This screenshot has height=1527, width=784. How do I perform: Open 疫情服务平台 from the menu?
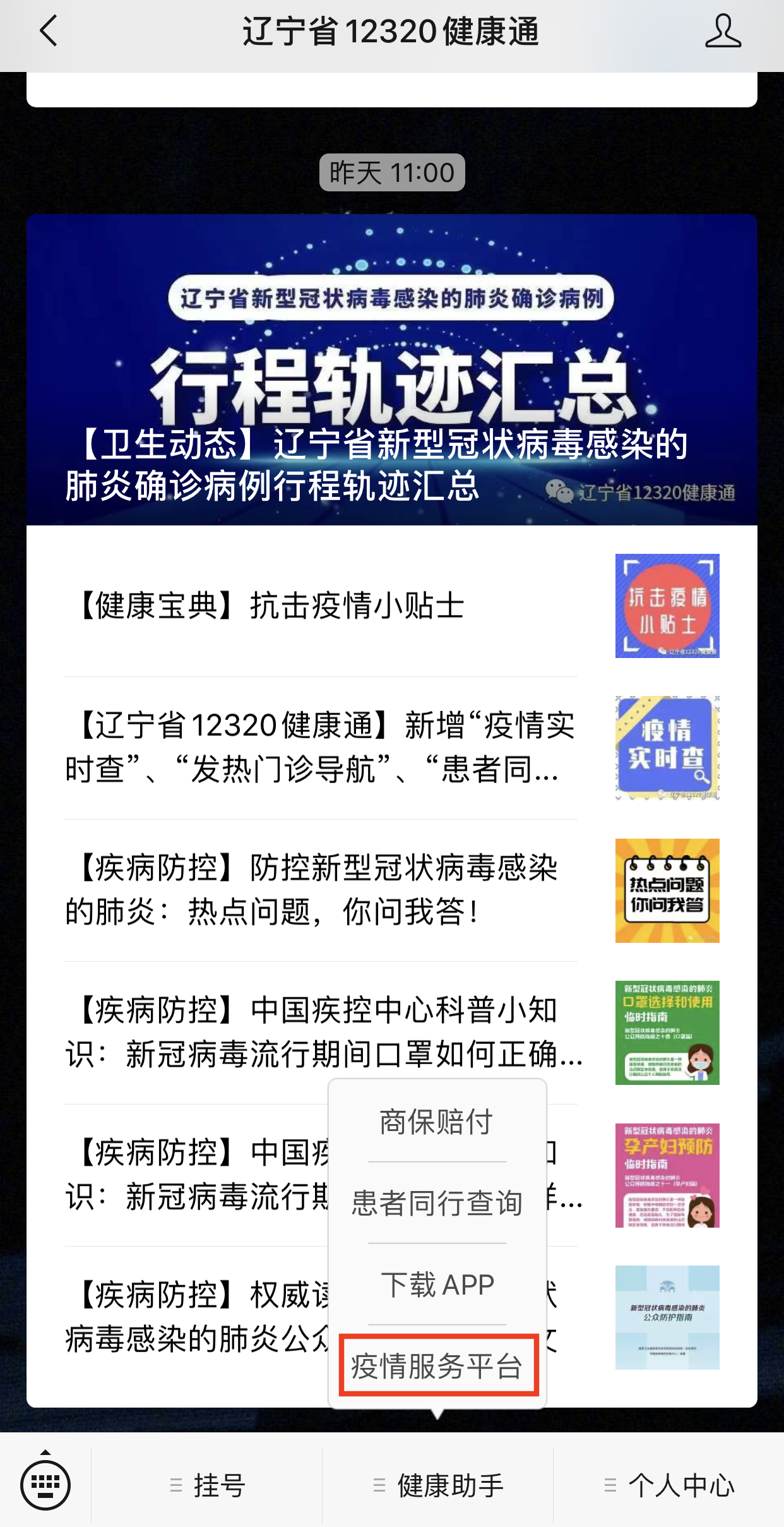click(437, 1367)
